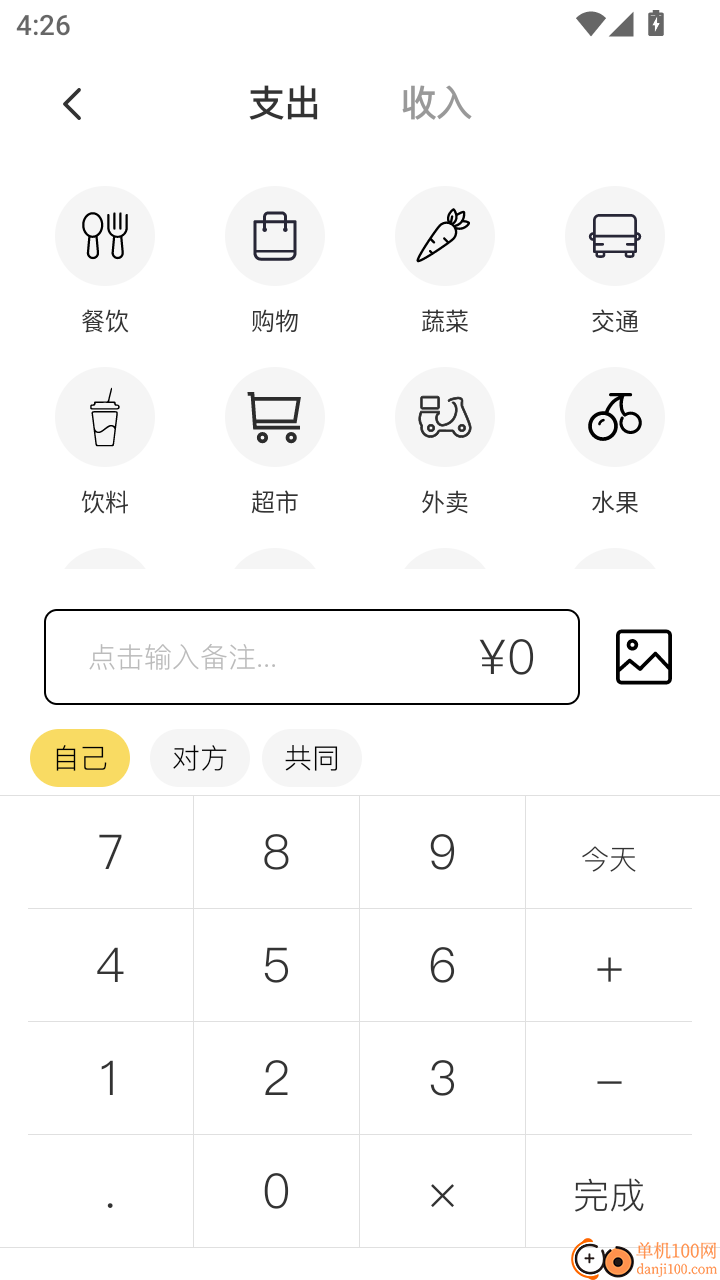Select the 购物 shopping bag icon
Screen dimensions: 720x1280
click(x=275, y=236)
